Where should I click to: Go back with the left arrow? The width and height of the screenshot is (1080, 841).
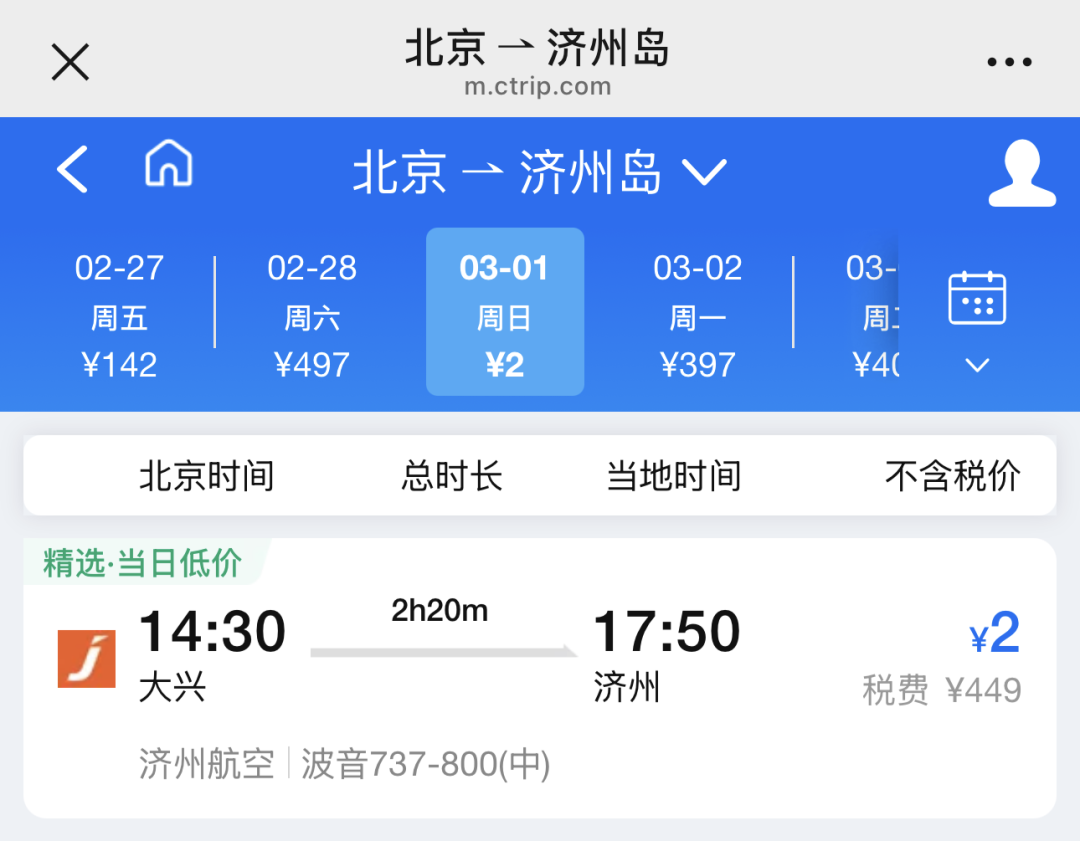72,169
